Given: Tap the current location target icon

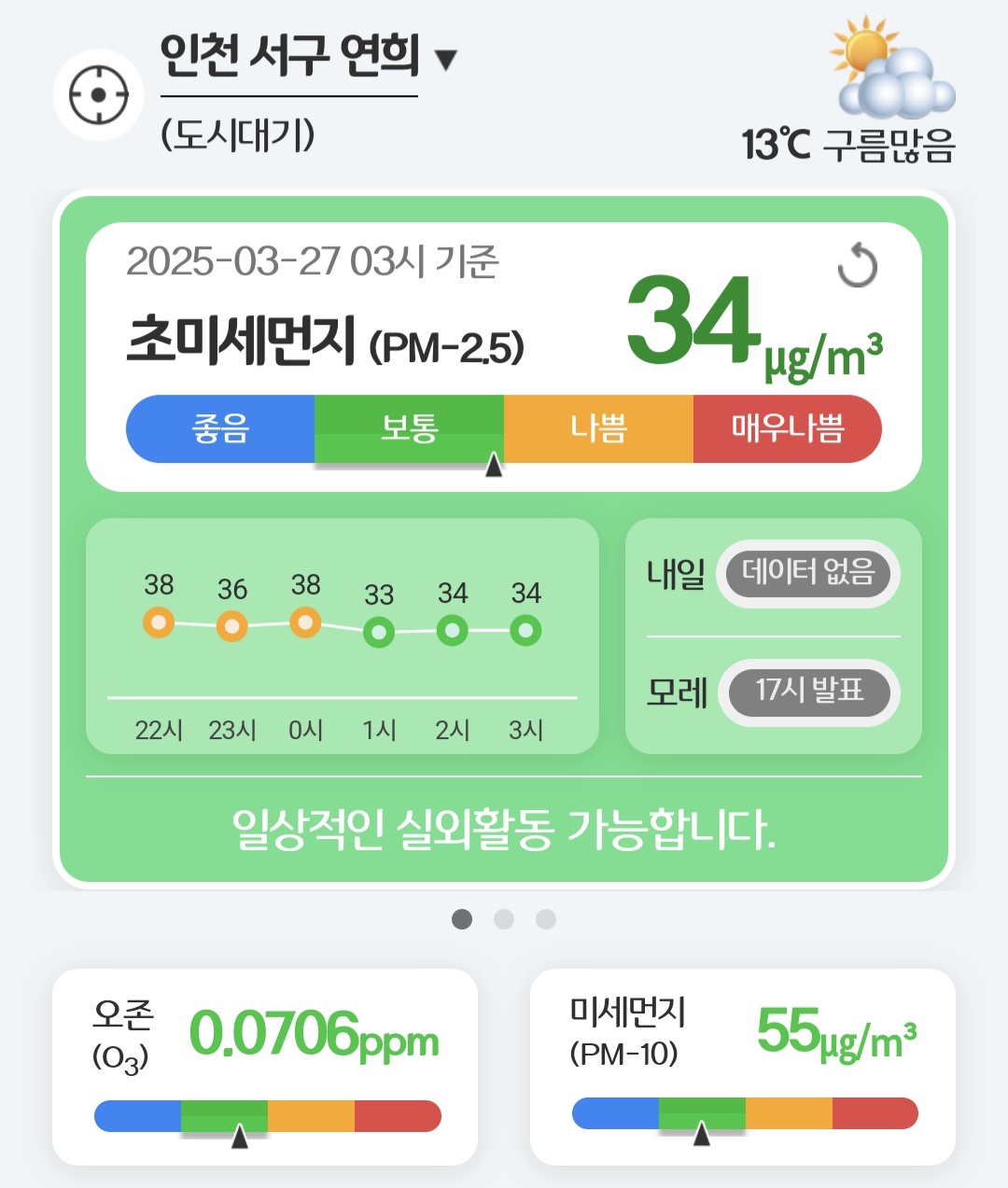Looking at the screenshot, I should [98, 94].
